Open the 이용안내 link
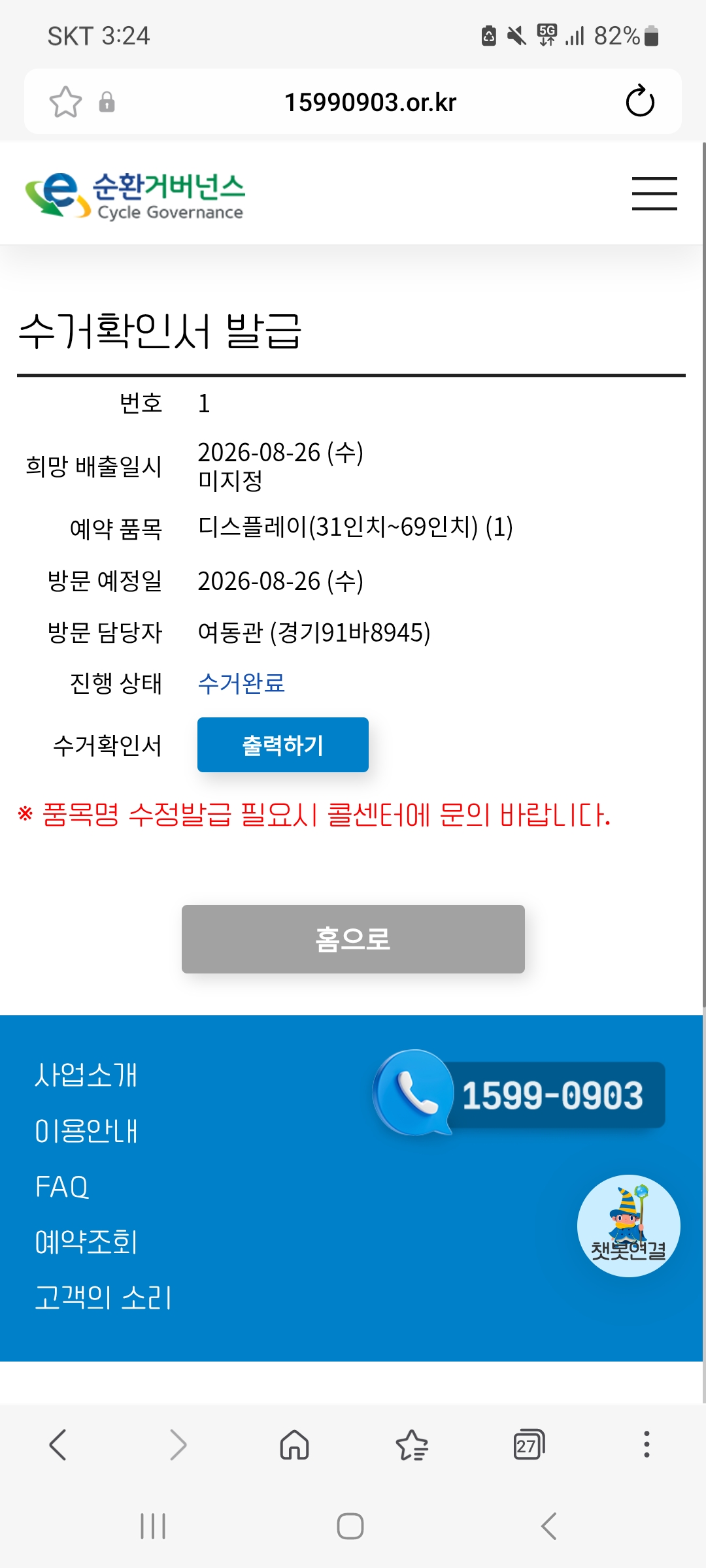The height and width of the screenshot is (1568, 706). [86, 1131]
